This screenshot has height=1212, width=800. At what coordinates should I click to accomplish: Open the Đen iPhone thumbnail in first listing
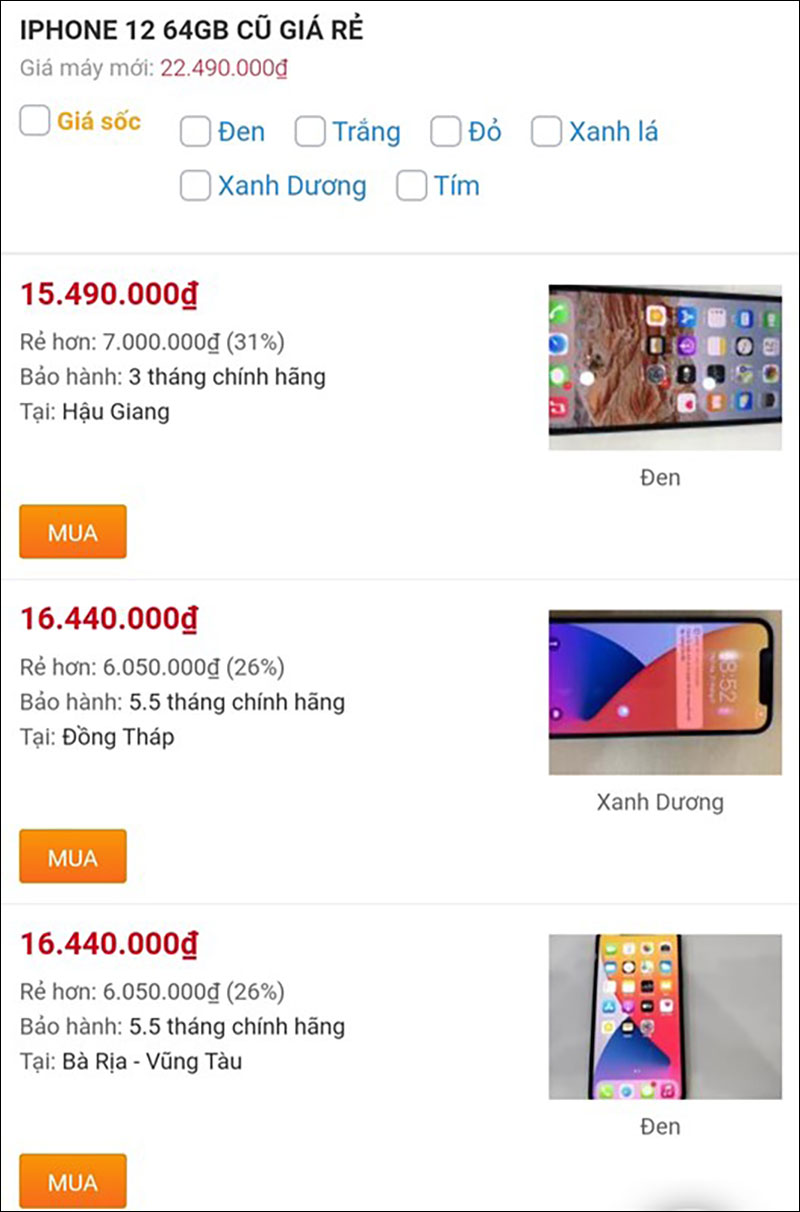pyautogui.click(x=663, y=366)
